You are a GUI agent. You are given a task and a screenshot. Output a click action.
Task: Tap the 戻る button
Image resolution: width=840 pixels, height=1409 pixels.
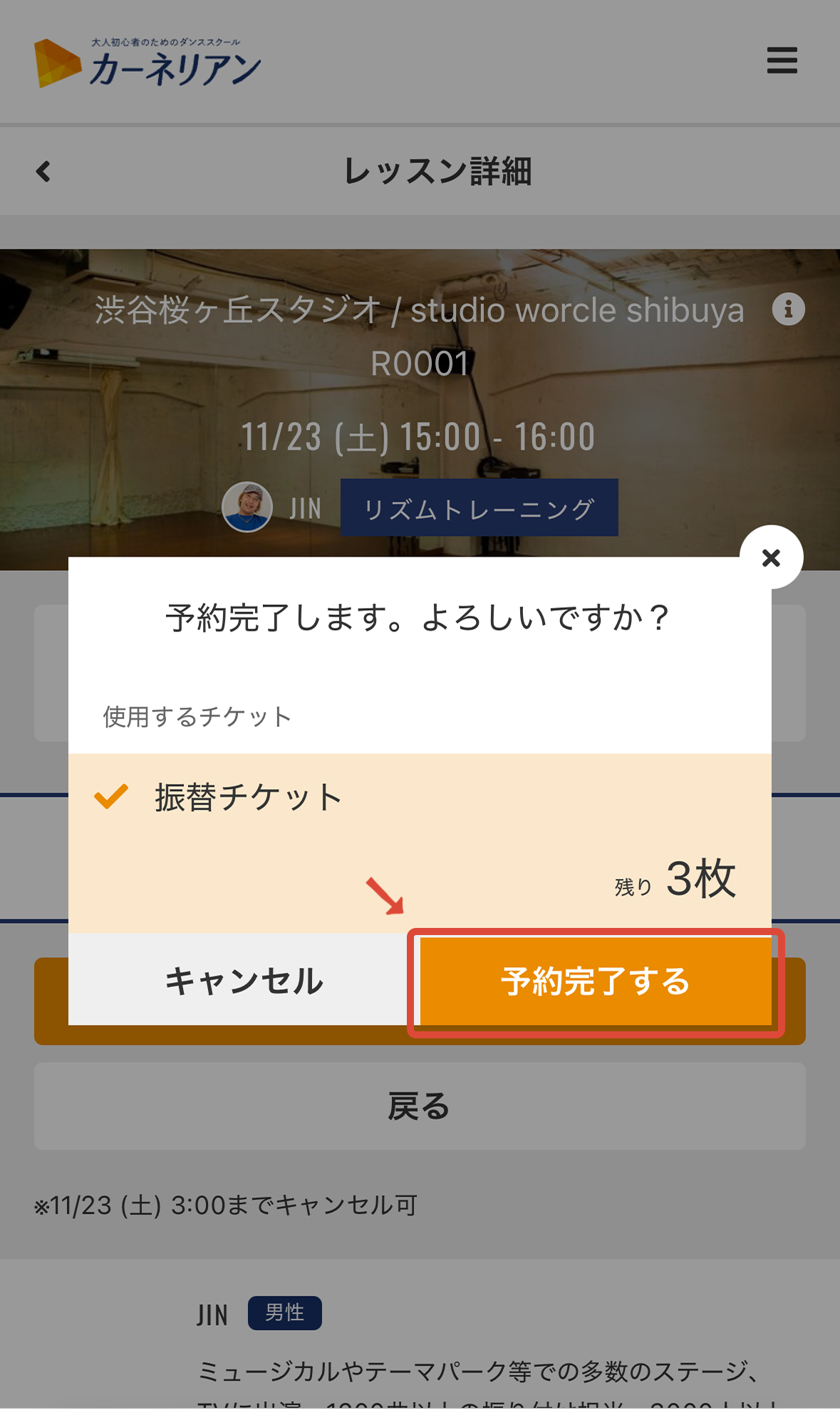point(420,1106)
